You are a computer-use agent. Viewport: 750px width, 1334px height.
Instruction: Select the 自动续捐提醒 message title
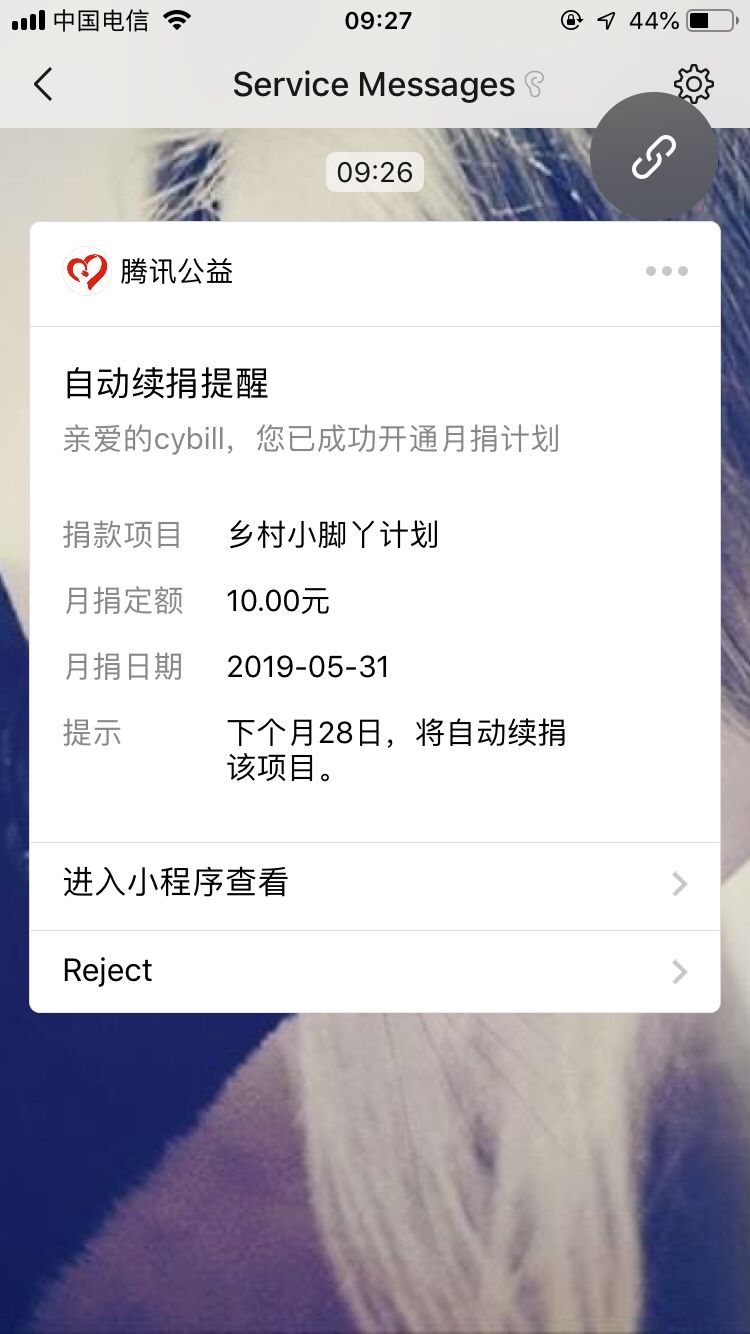pos(166,384)
